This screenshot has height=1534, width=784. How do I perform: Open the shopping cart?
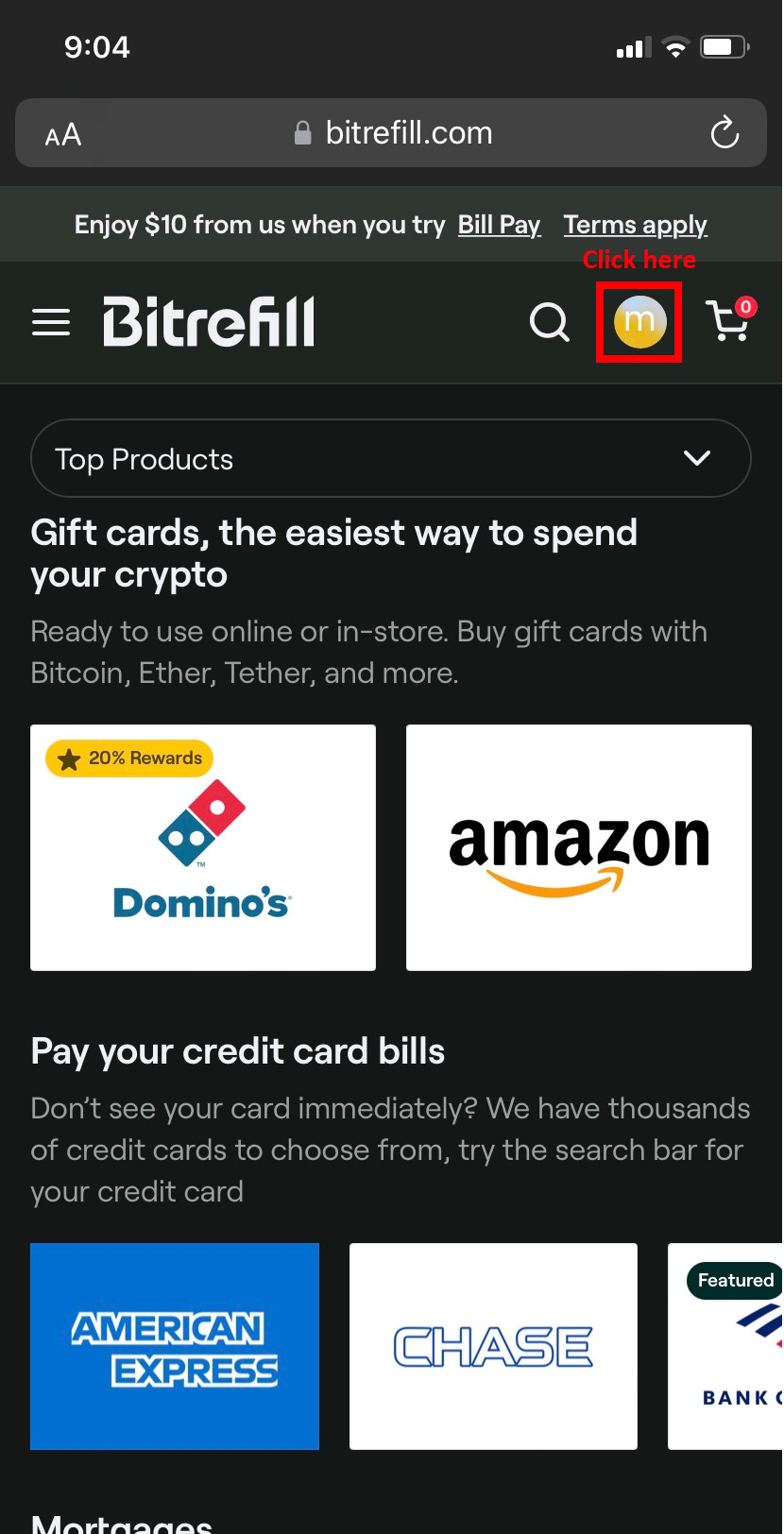click(729, 321)
